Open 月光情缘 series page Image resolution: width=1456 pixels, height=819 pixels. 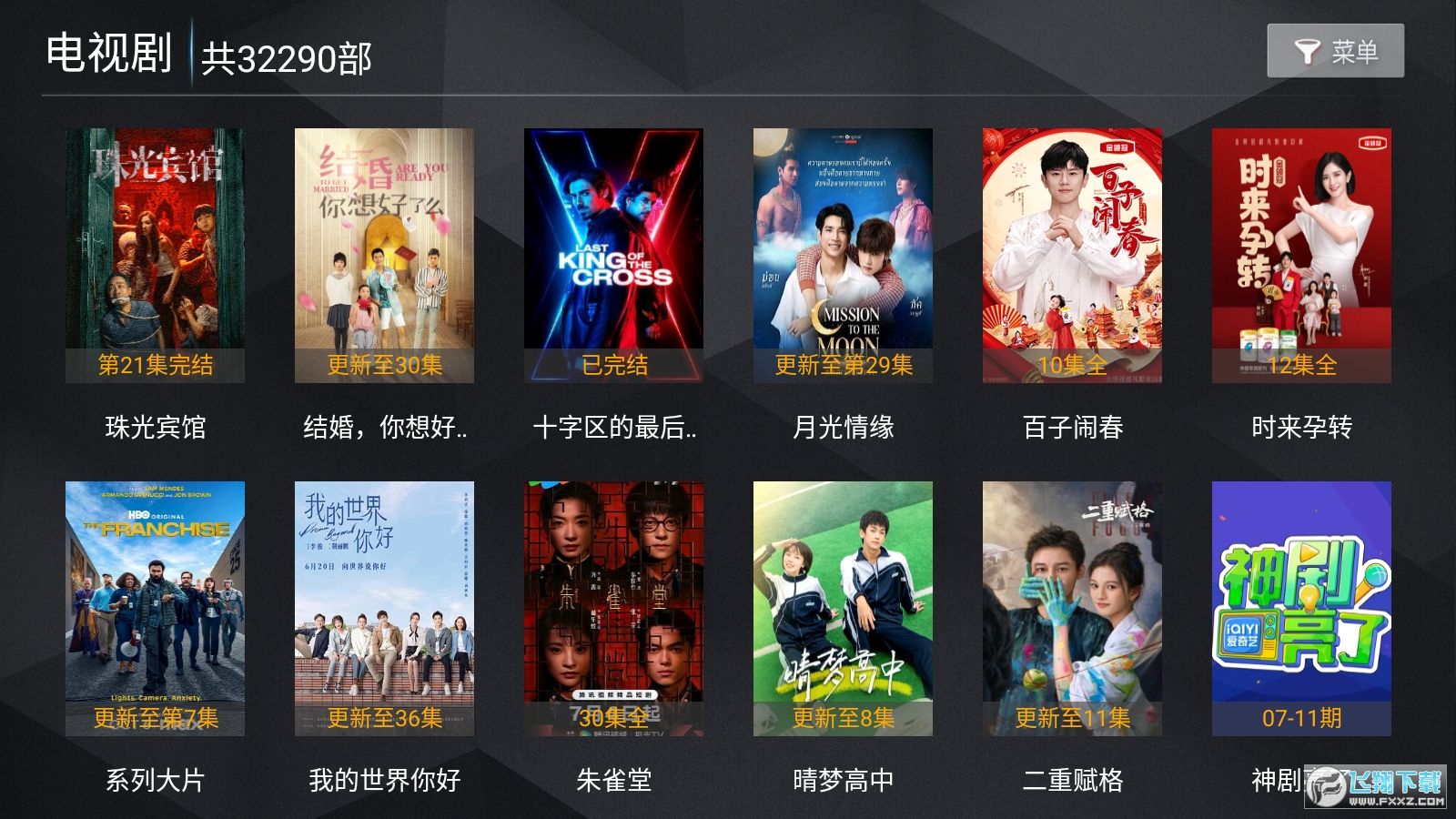(x=843, y=255)
